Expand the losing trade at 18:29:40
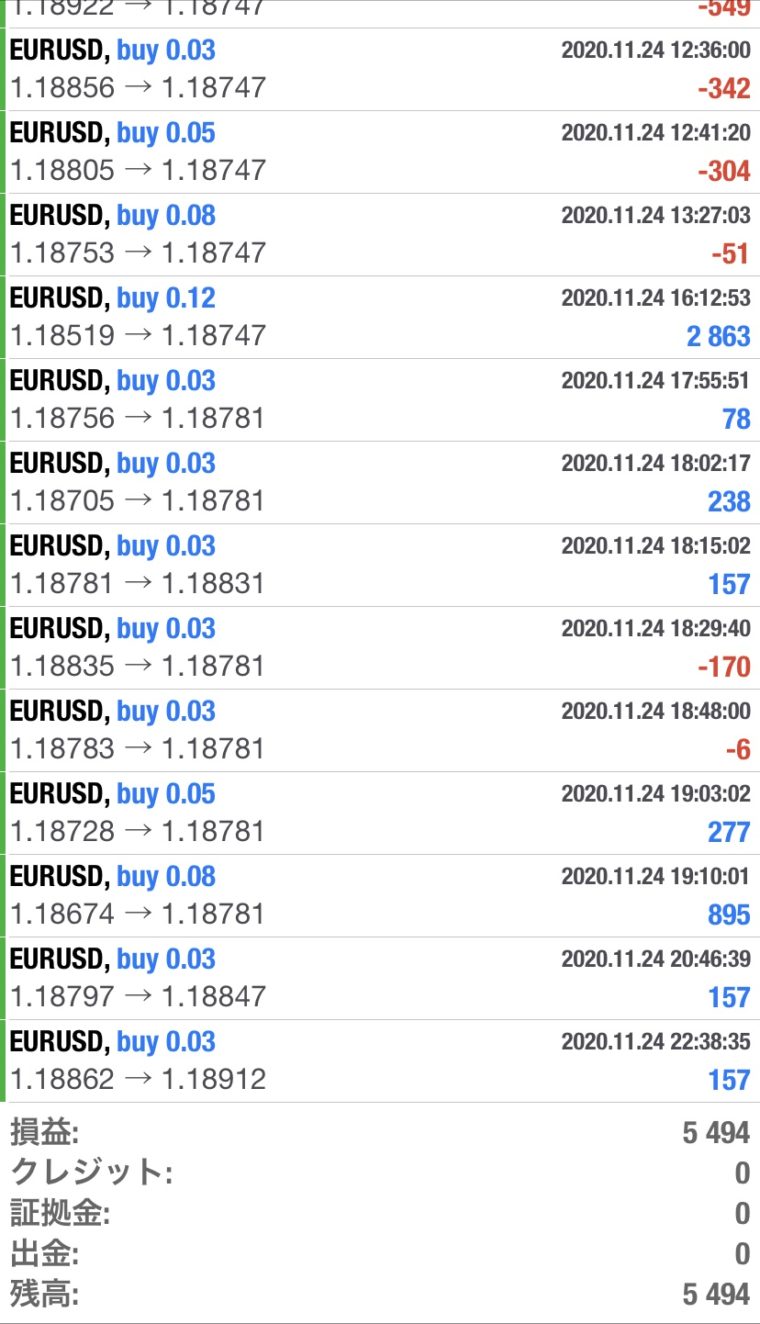Screen dimensions: 760x1324 [380, 648]
